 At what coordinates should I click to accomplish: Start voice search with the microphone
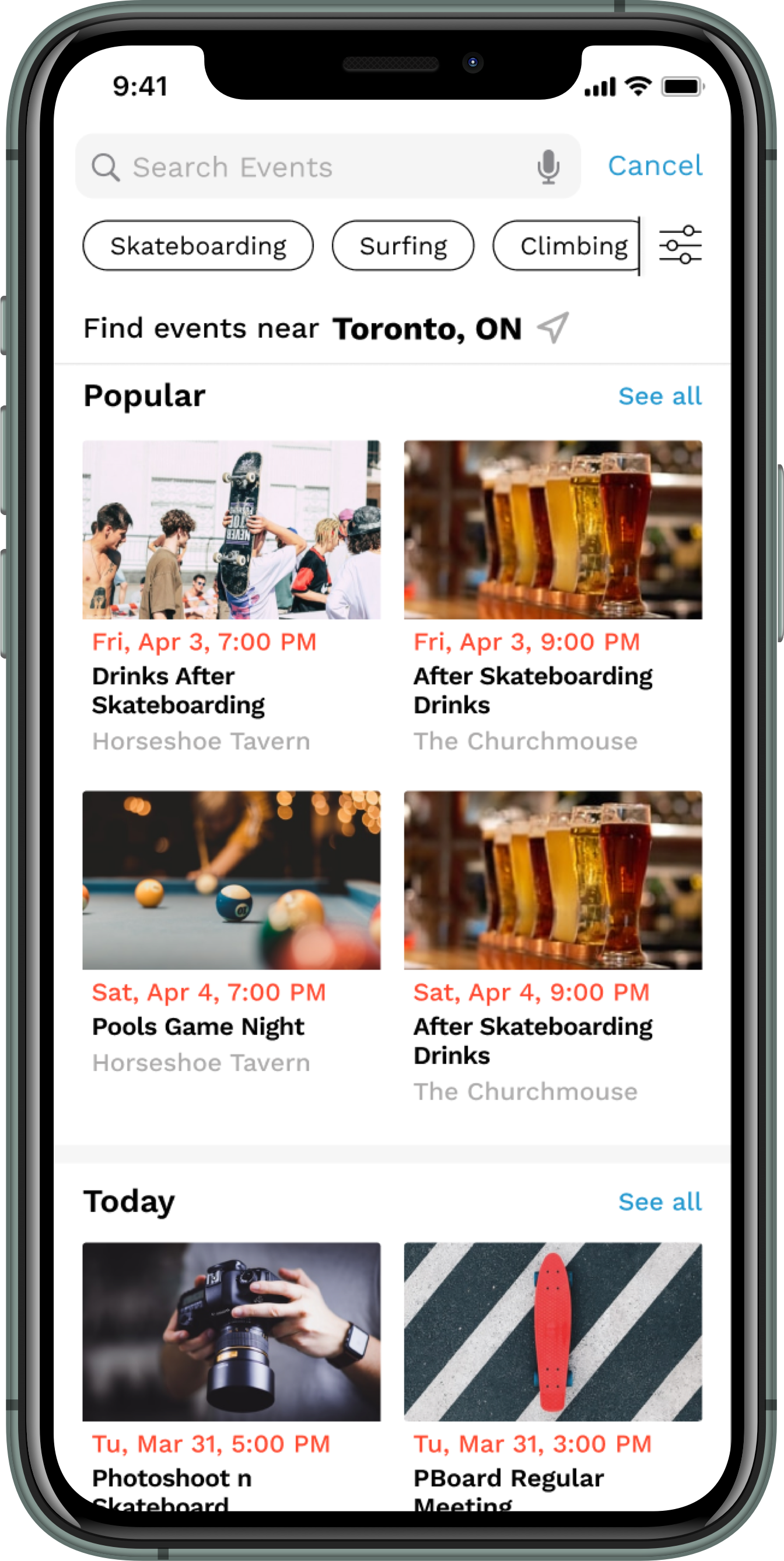pos(548,167)
